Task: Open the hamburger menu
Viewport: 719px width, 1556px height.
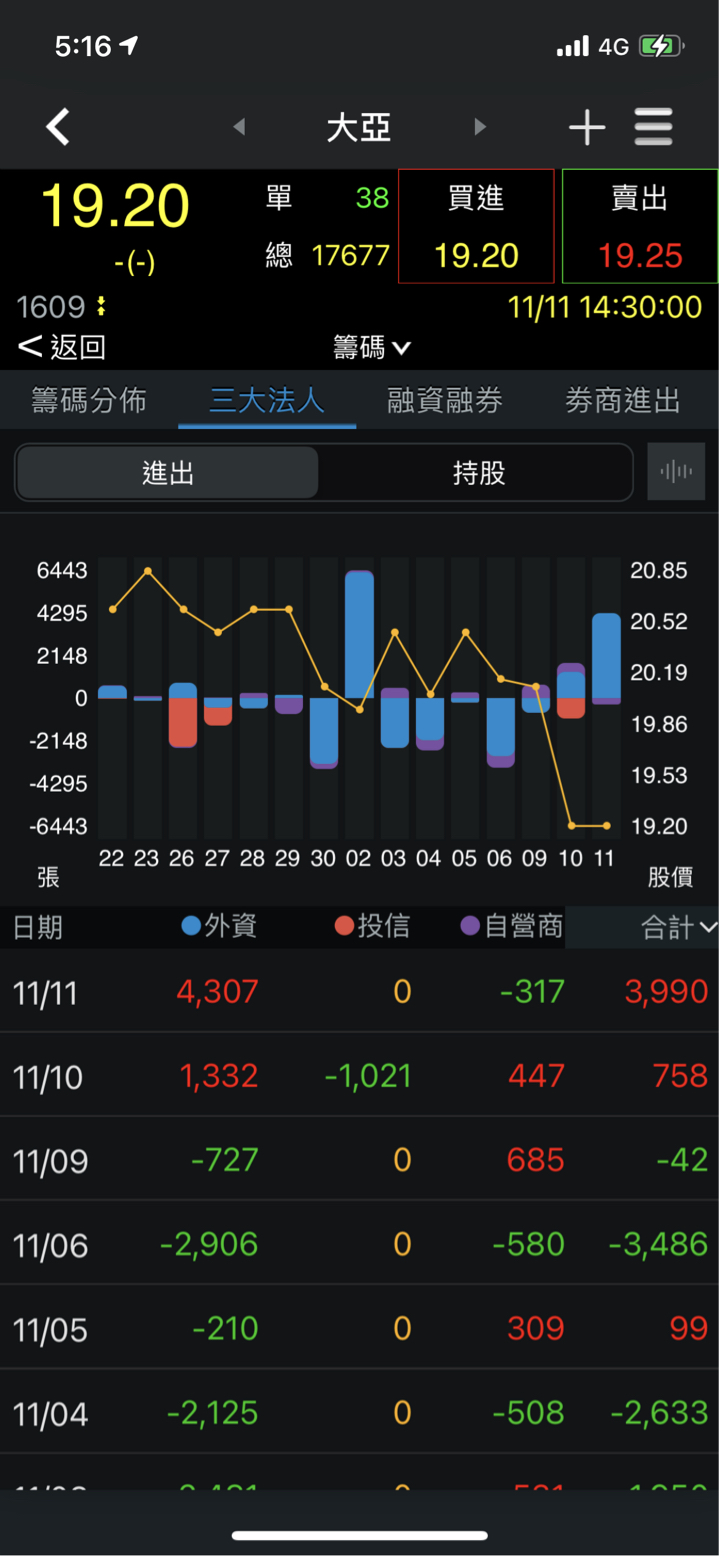Action: point(653,127)
